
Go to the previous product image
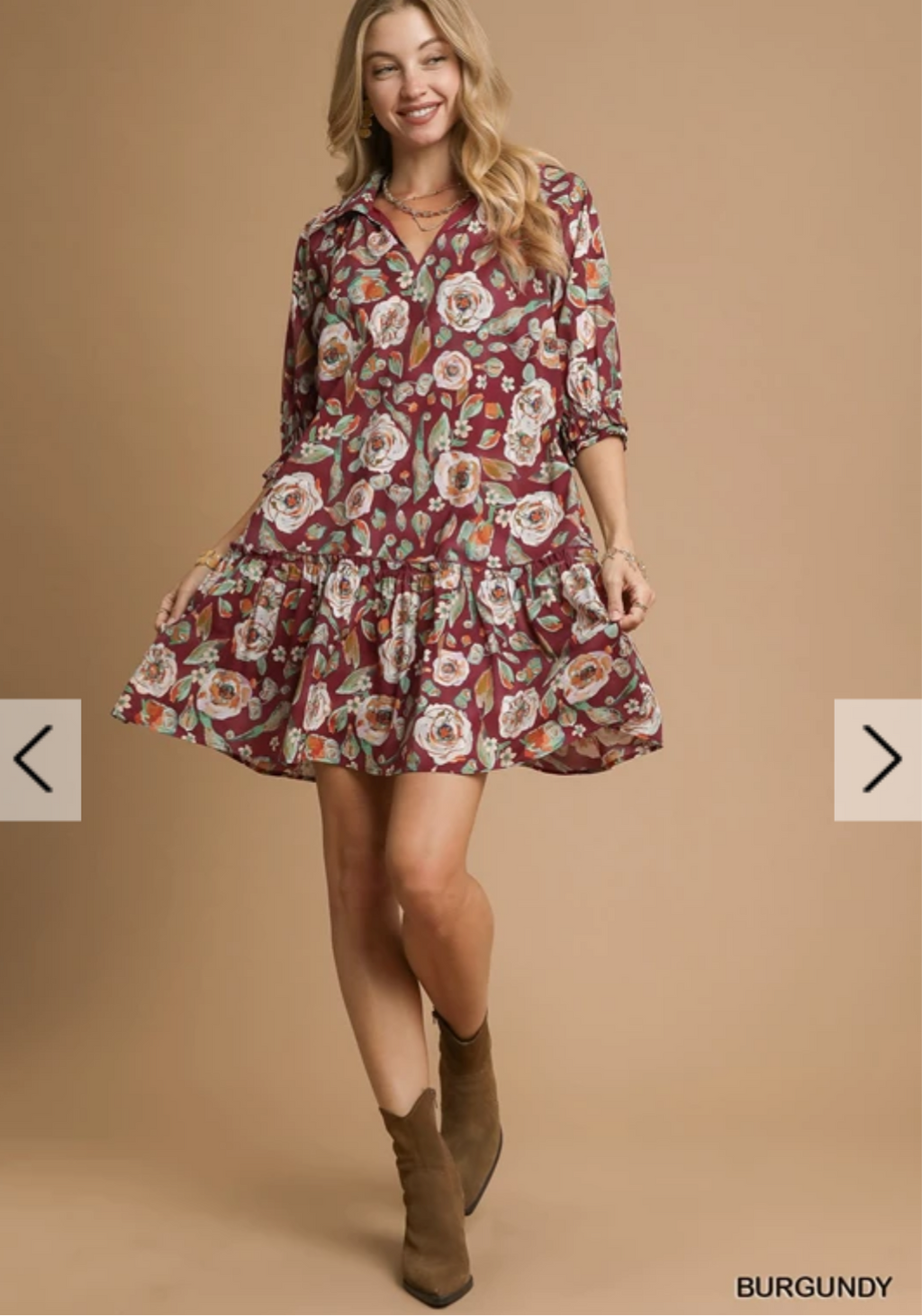(39, 759)
